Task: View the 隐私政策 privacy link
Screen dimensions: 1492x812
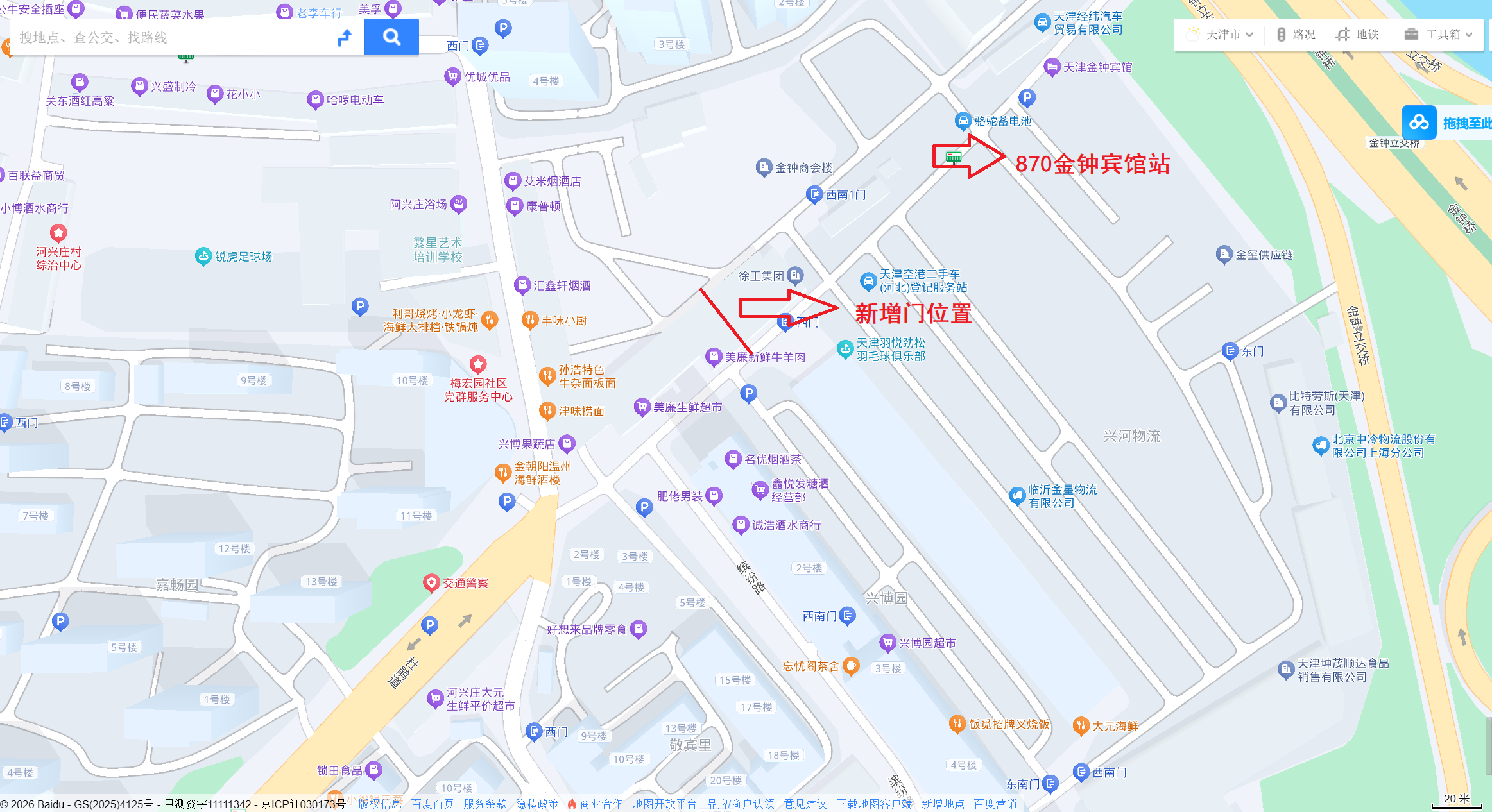Action: pyautogui.click(x=537, y=804)
